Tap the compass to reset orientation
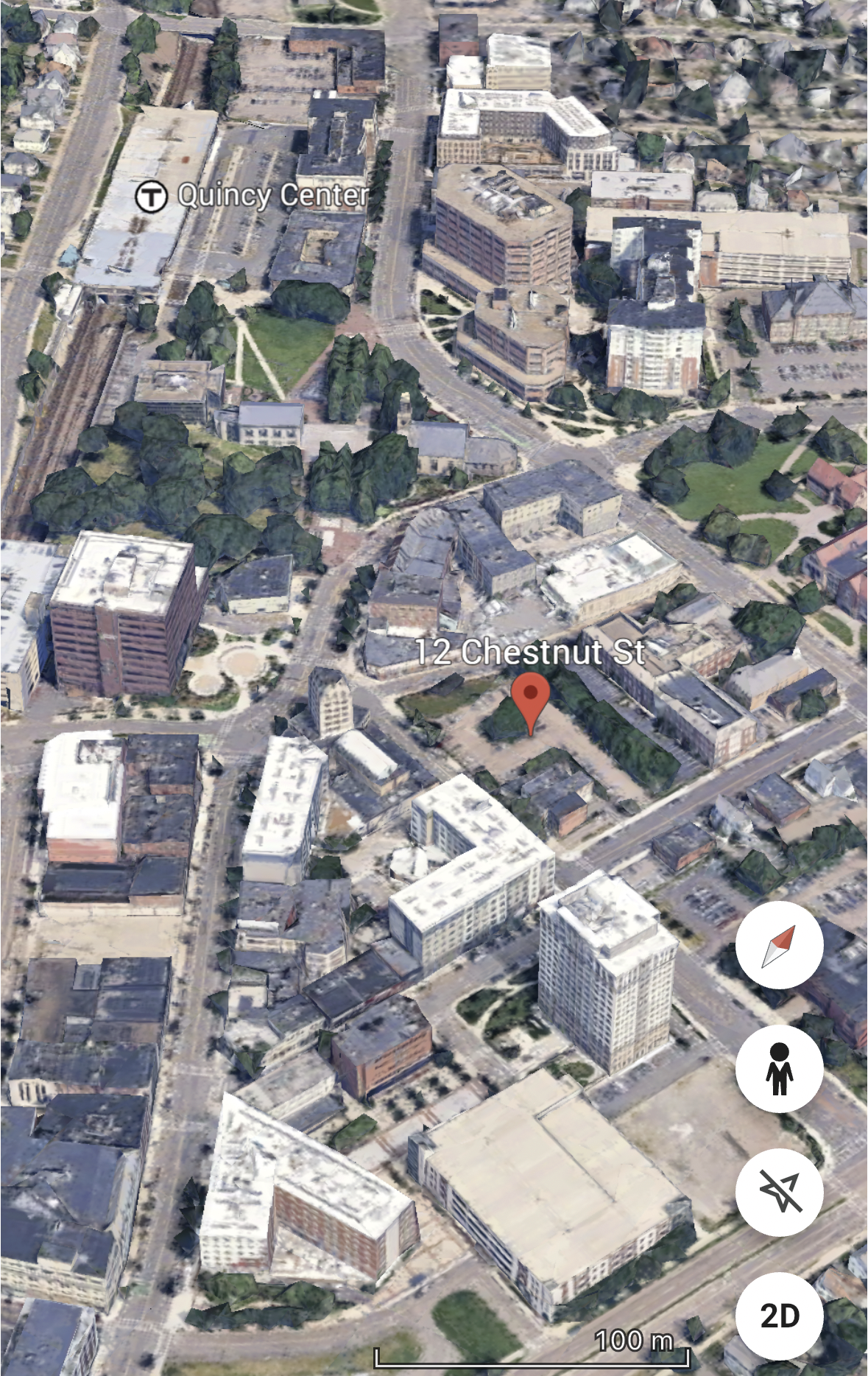This screenshot has height=1376, width=868. click(x=779, y=945)
